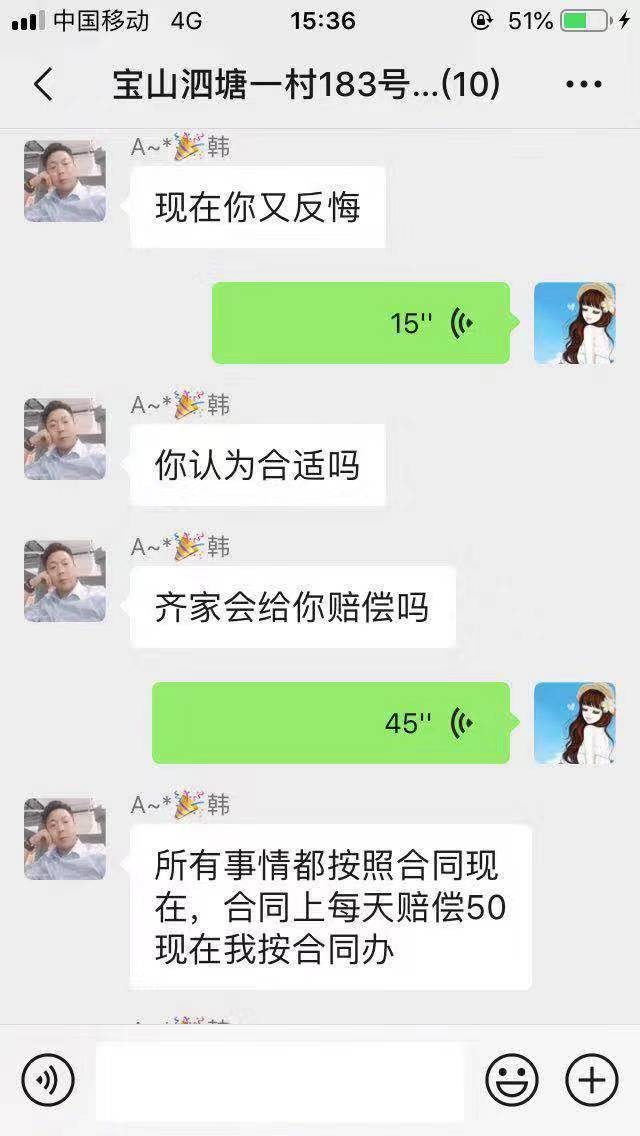The height and width of the screenshot is (1136, 640).
Task: Switch input to voice mode
Action: pos(48,1080)
